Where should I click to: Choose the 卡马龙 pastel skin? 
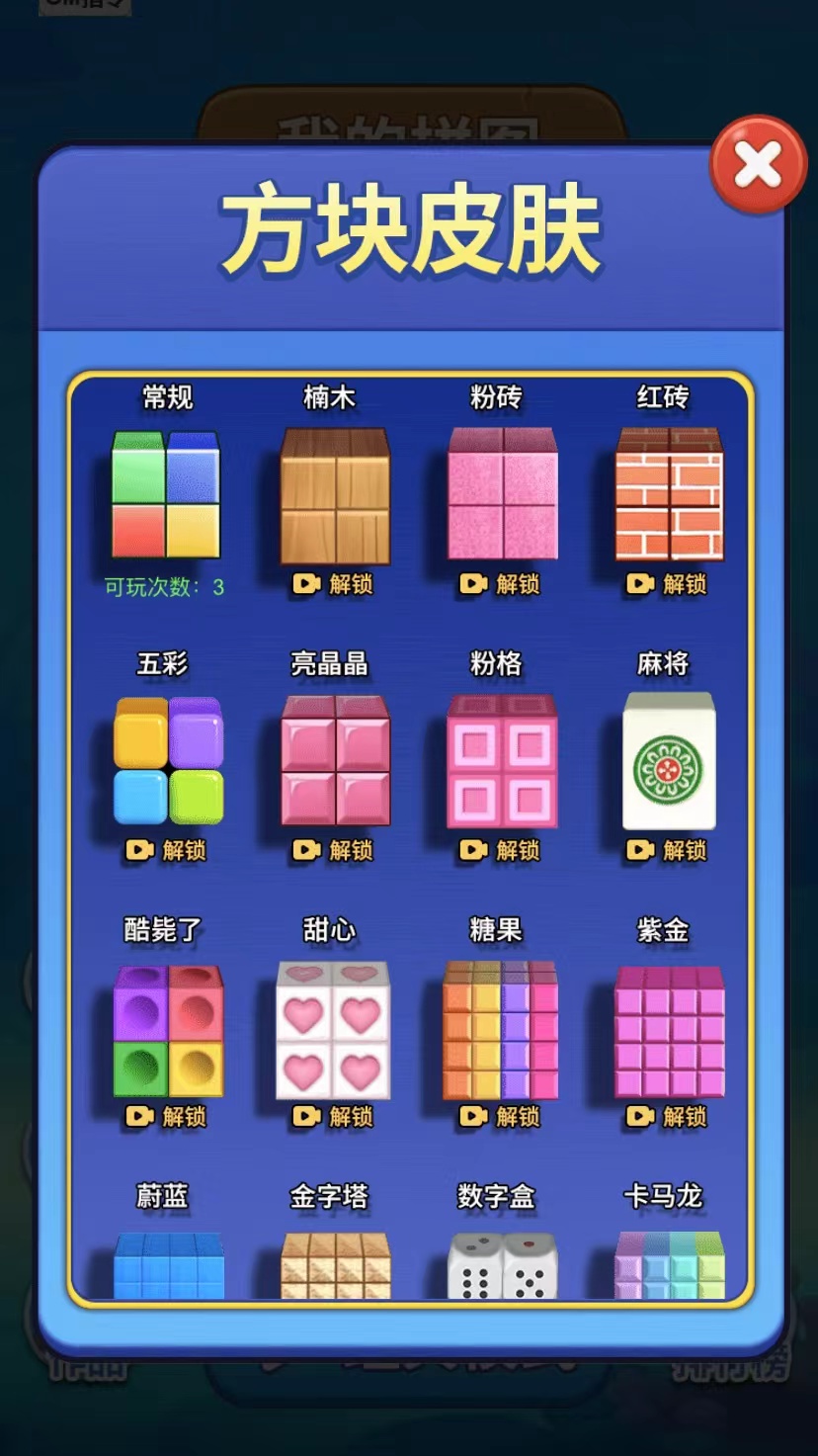pos(669,1263)
